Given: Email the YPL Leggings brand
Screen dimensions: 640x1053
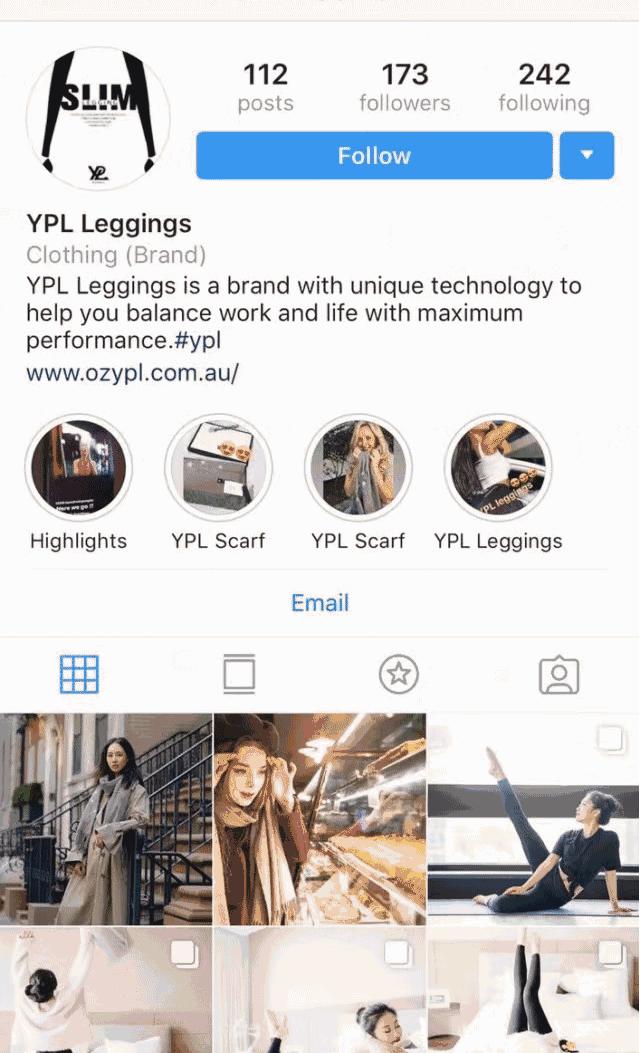Looking at the screenshot, I should [x=320, y=603].
